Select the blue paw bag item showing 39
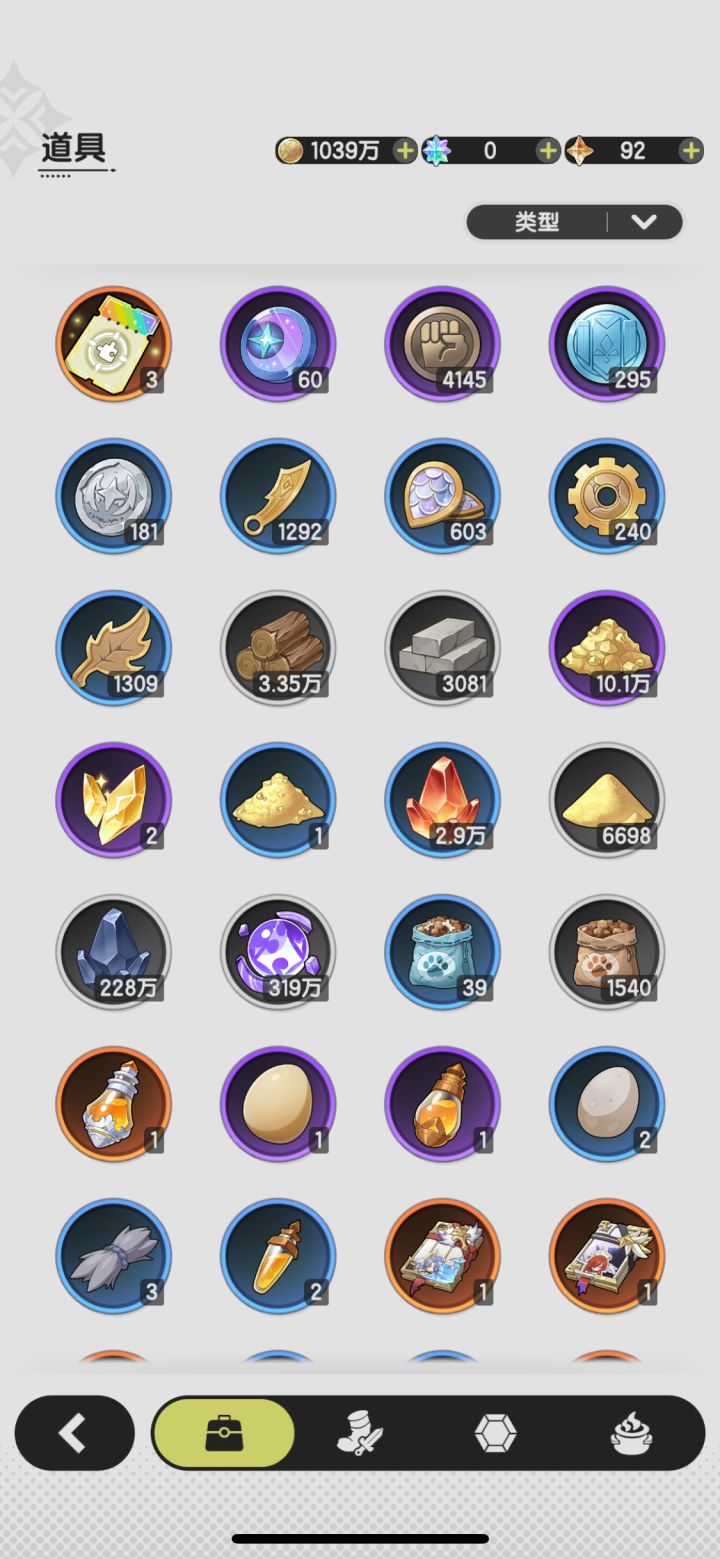The height and width of the screenshot is (1559, 720). [x=442, y=952]
